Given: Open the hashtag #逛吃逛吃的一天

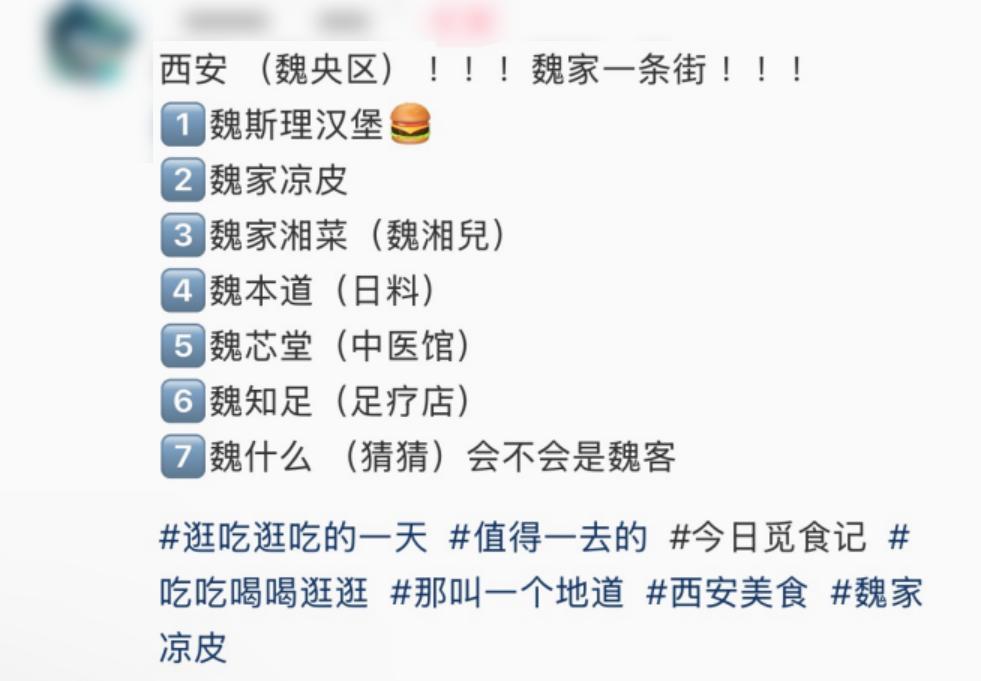Looking at the screenshot, I should [x=293, y=537].
